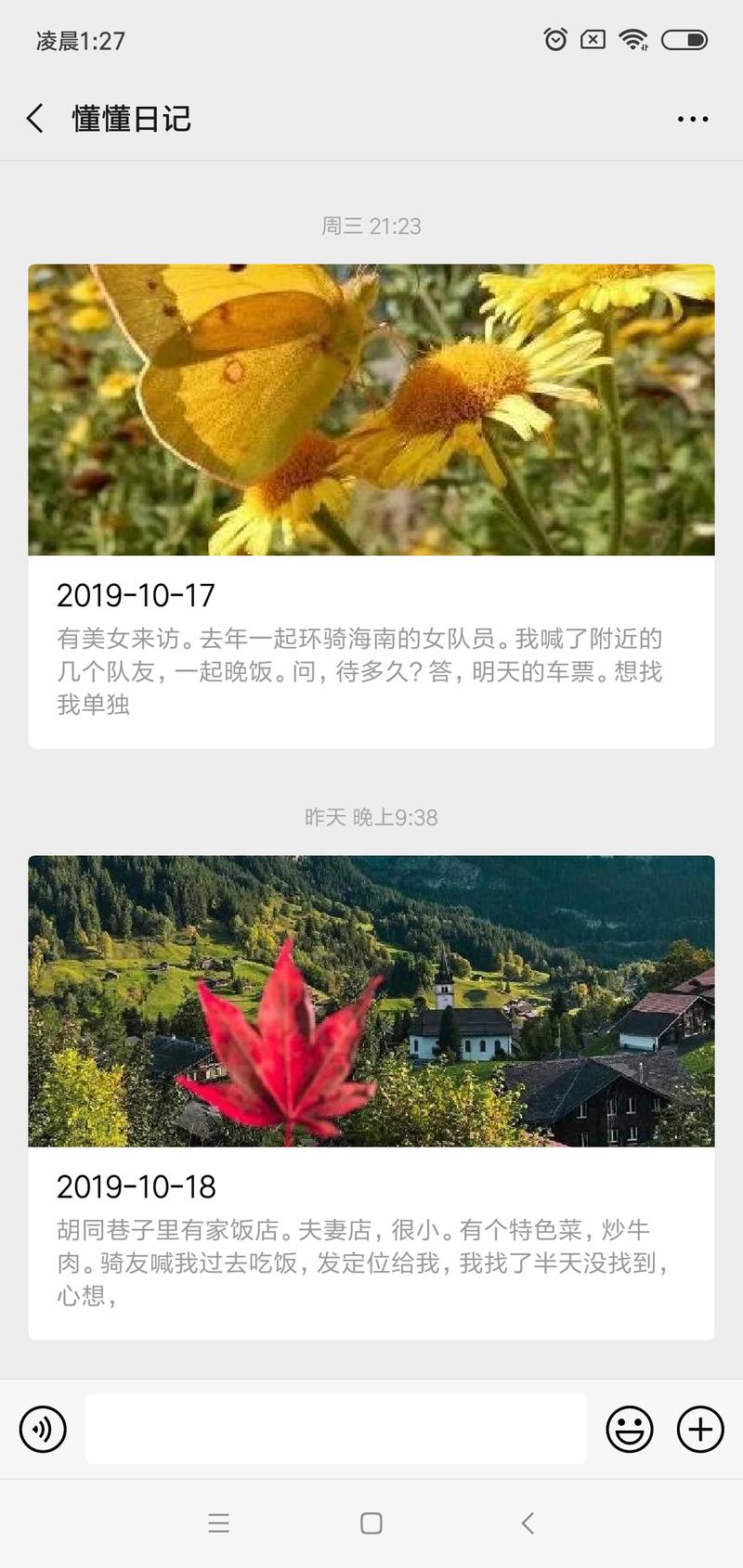Open the emoji picker icon
The height and width of the screenshot is (1568, 743).
pyautogui.click(x=631, y=1429)
